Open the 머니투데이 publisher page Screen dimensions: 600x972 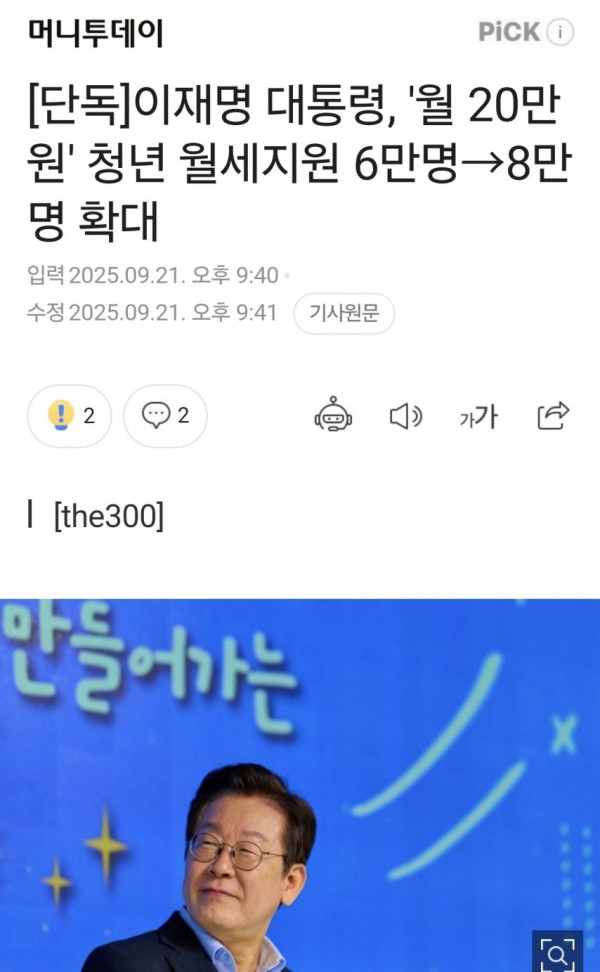(95, 33)
